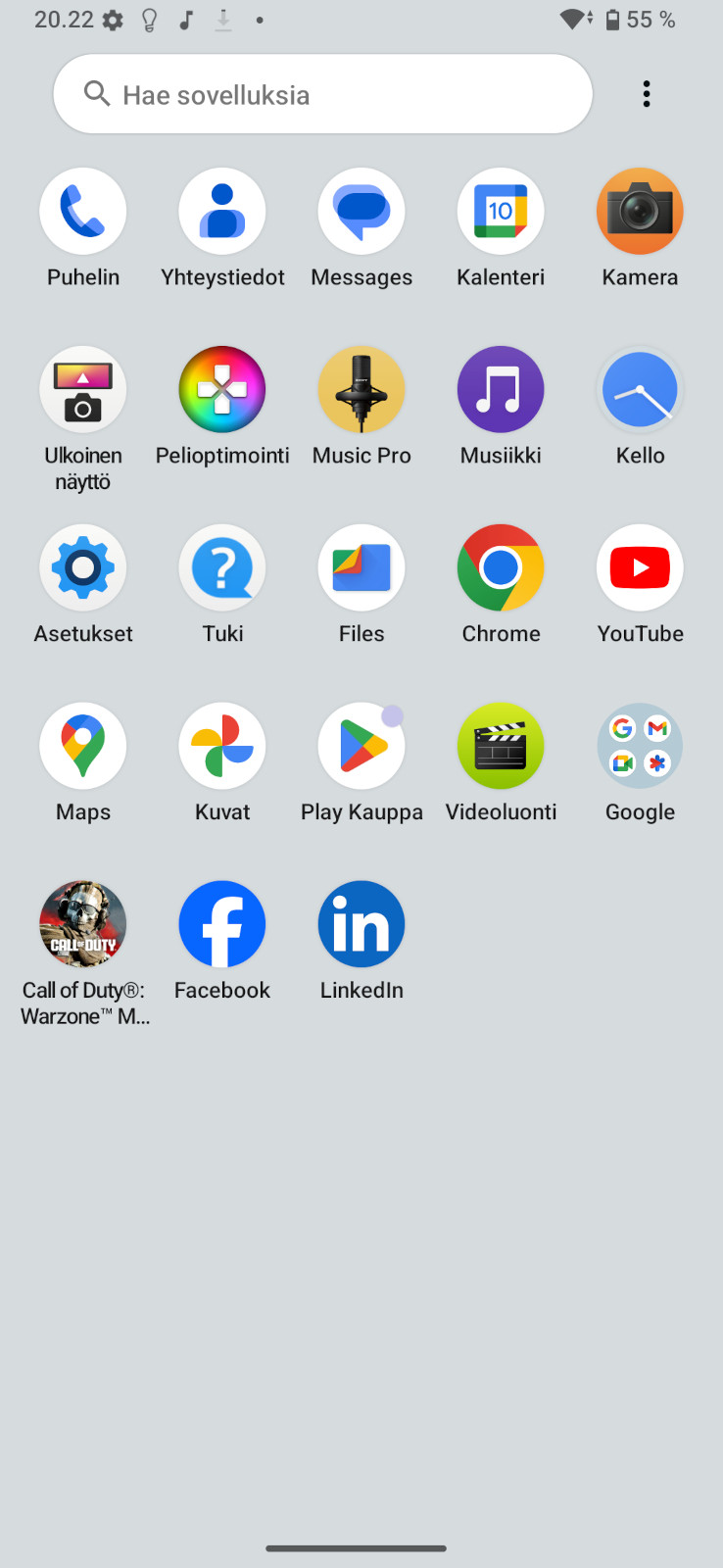Open the Kello clock app

640,390
